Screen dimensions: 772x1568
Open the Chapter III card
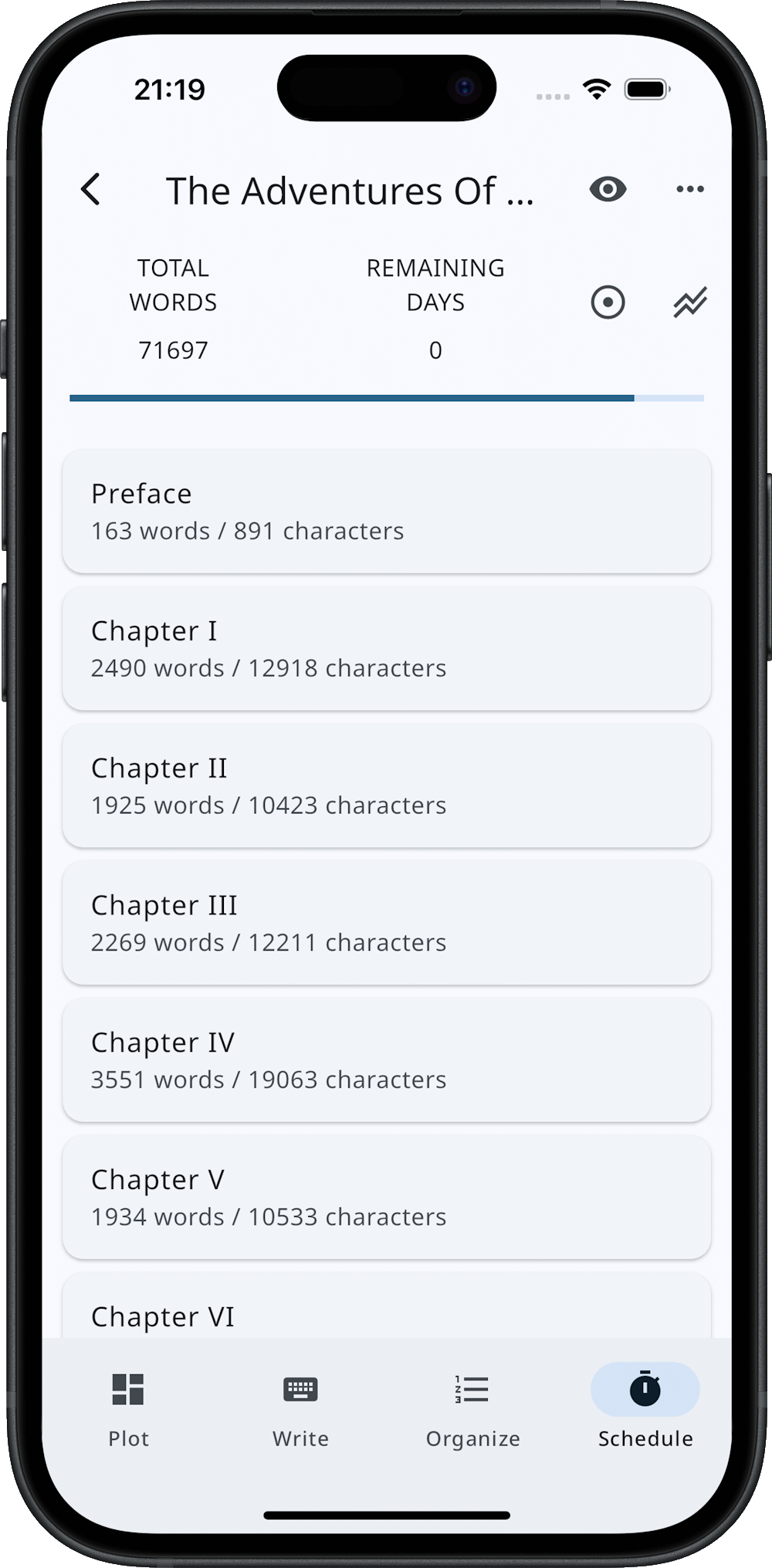coord(386,923)
